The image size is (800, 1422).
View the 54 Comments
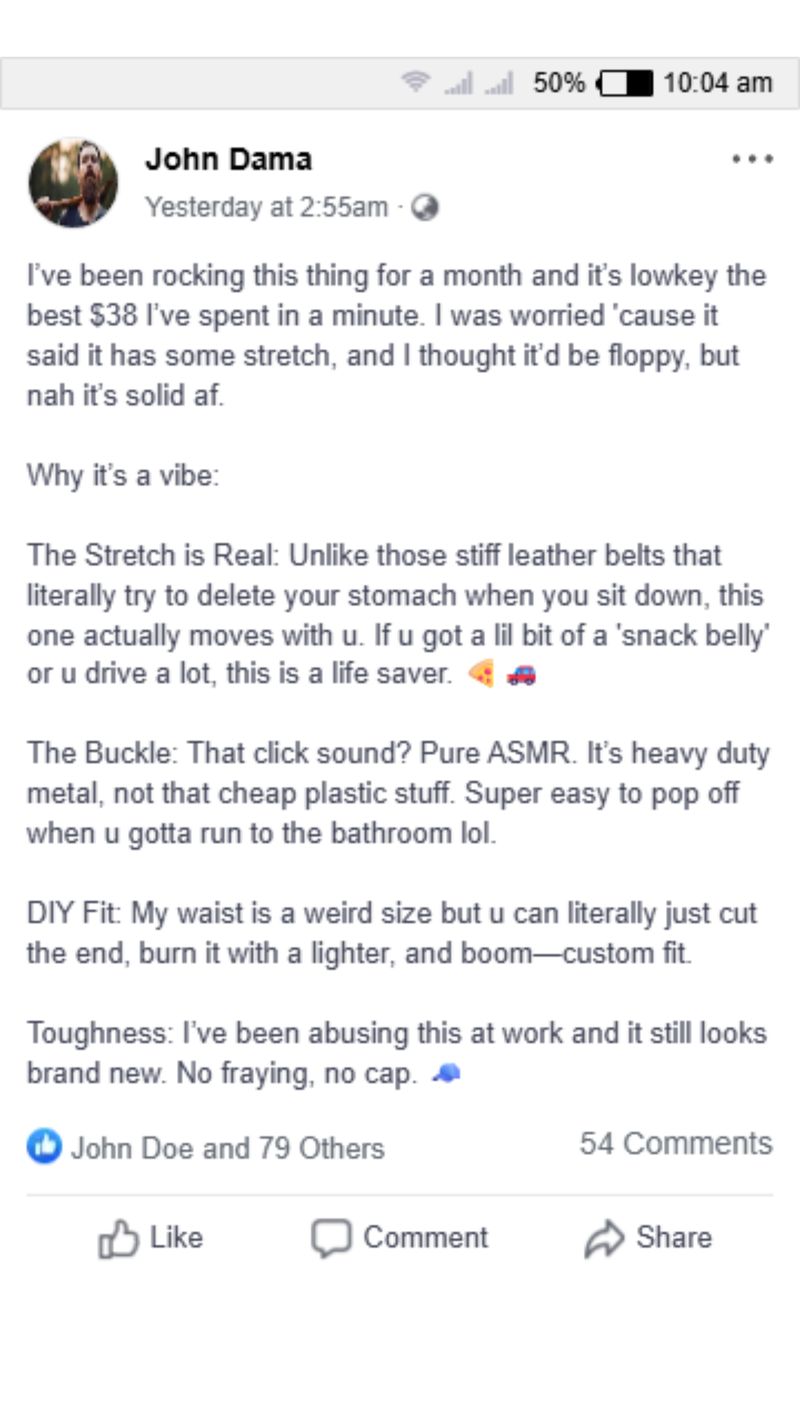point(676,1143)
